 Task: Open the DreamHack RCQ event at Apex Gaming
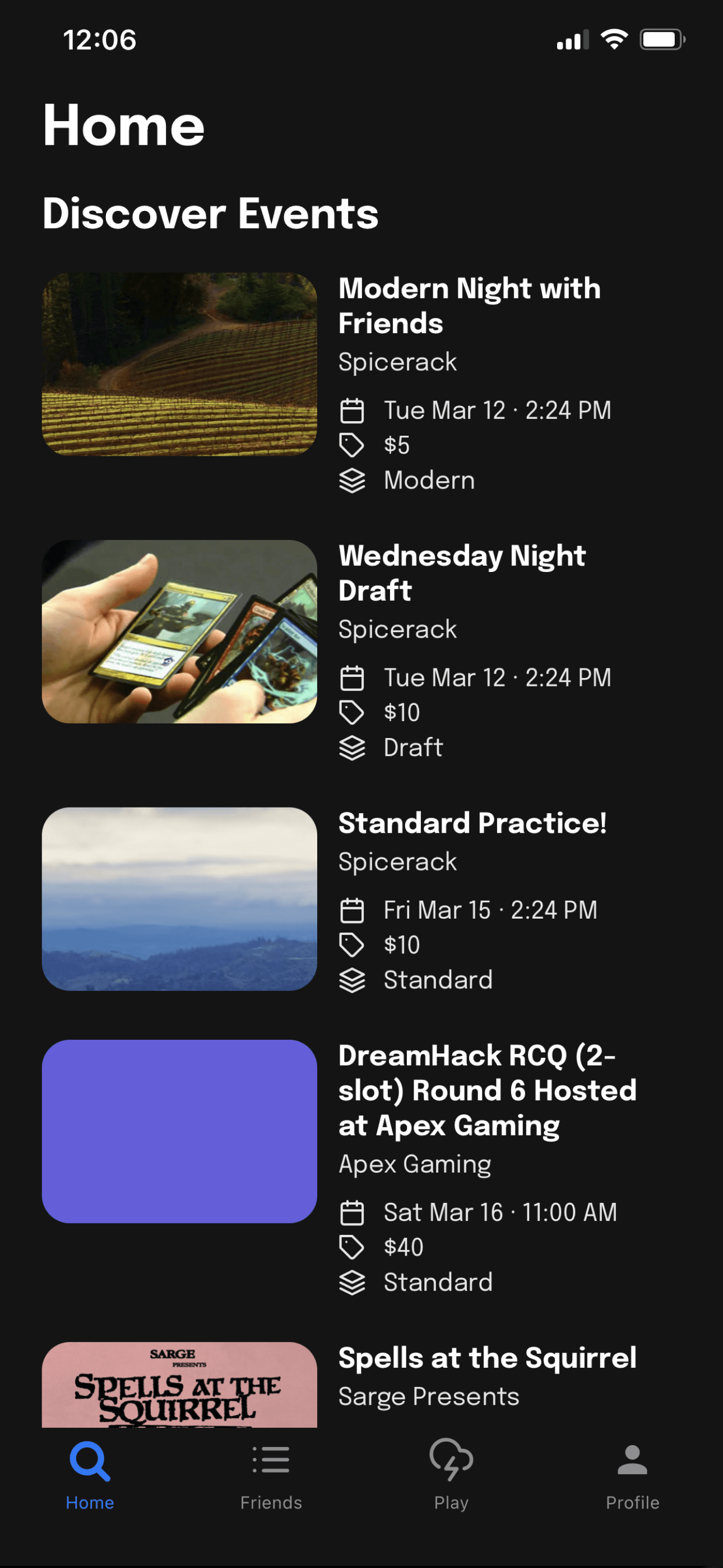[x=486, y=1090]
